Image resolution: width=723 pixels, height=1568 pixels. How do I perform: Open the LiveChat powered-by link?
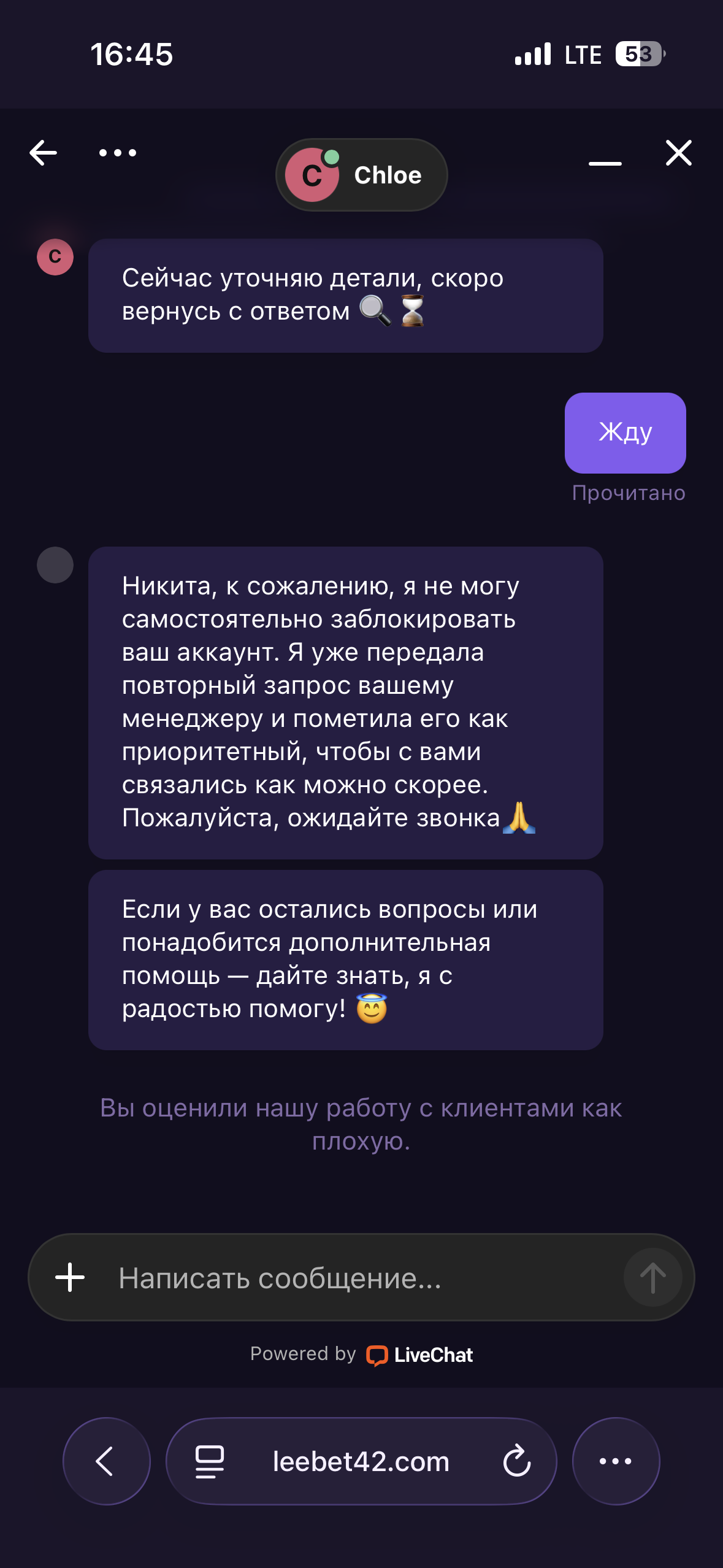[x=421, y=1355]
